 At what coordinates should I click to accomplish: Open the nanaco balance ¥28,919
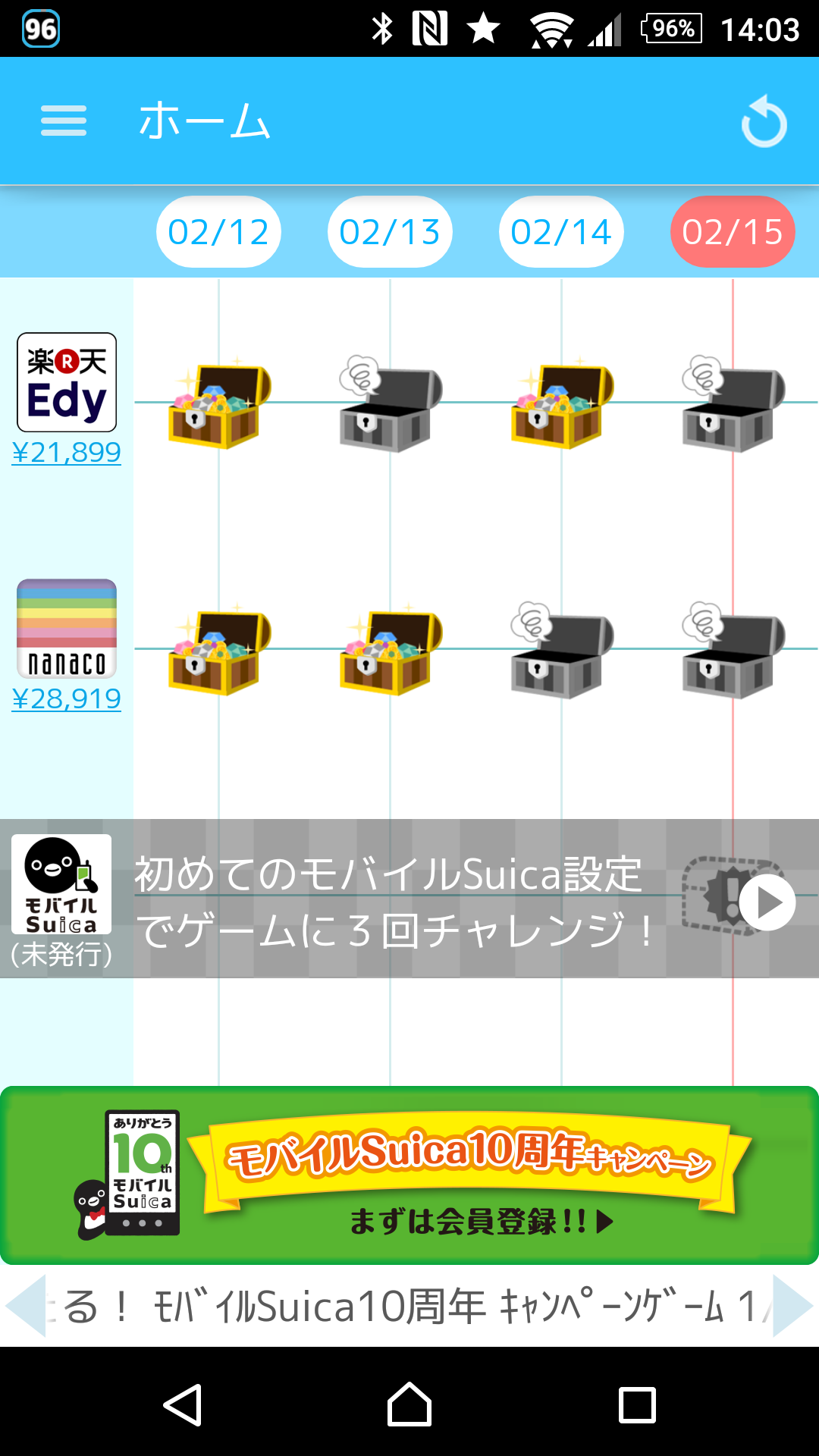pyautogui.click(x=67, y=699)
